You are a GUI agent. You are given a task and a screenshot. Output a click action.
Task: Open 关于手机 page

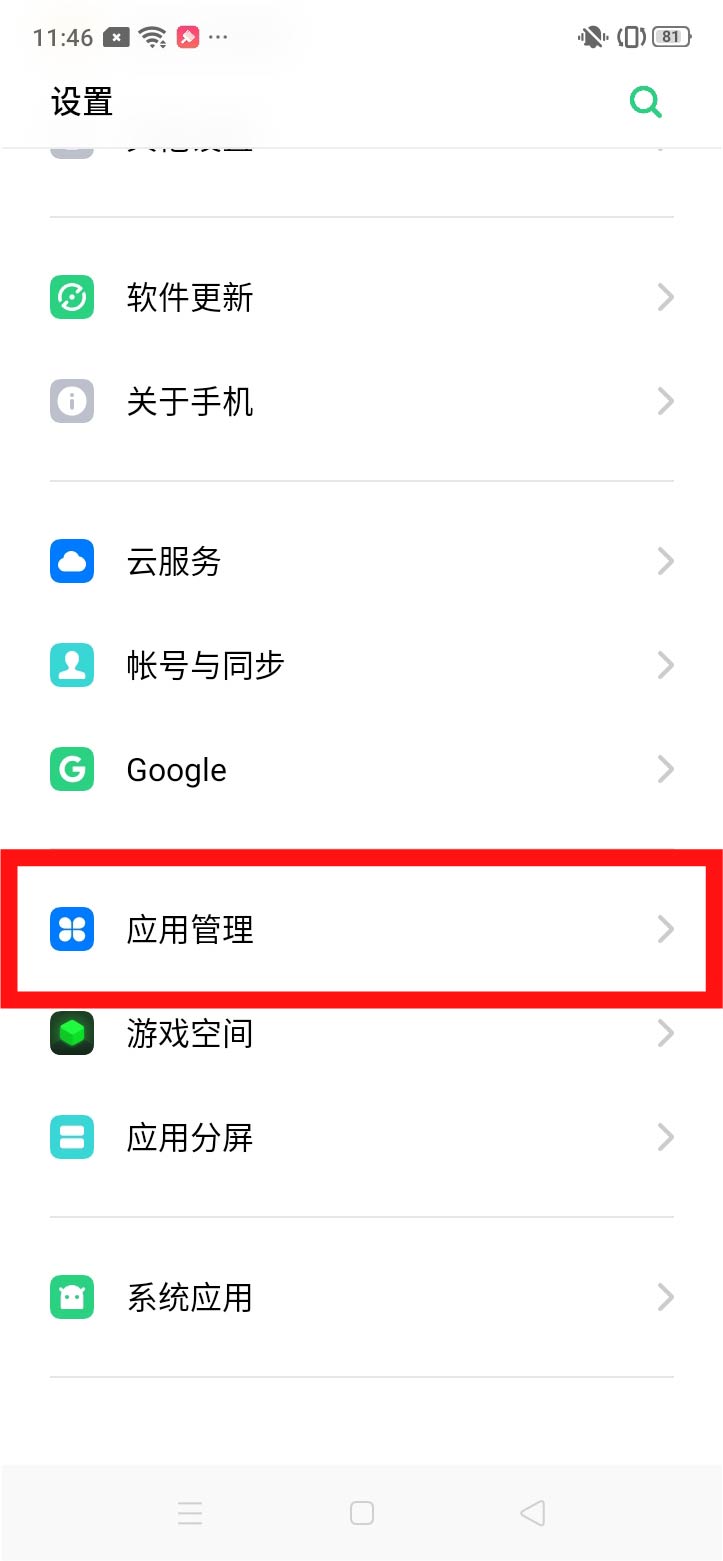[x=360, y=402]
